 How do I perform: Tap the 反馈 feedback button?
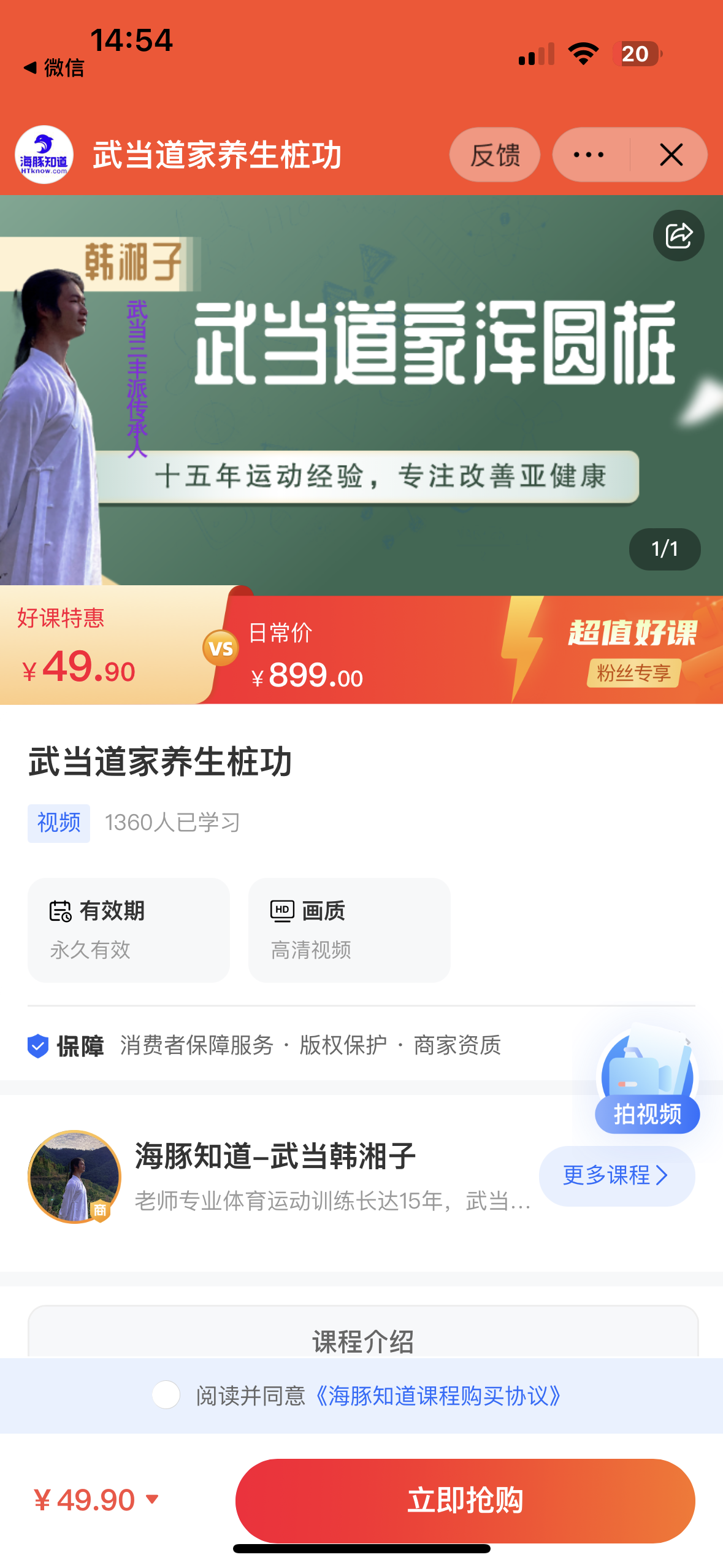pos(494,155)
